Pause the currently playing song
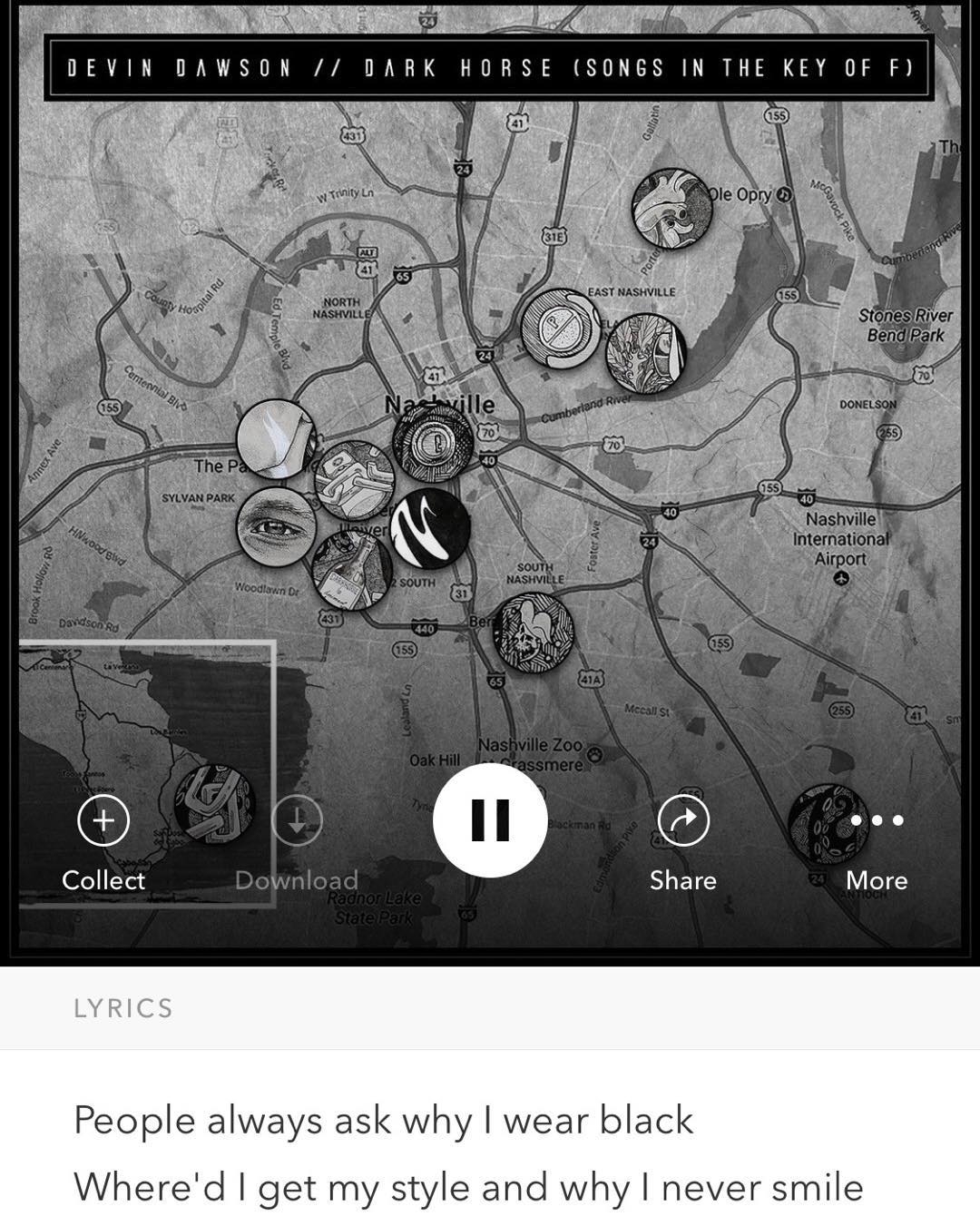Screen dimensions: 980x1226 point(490,819)
